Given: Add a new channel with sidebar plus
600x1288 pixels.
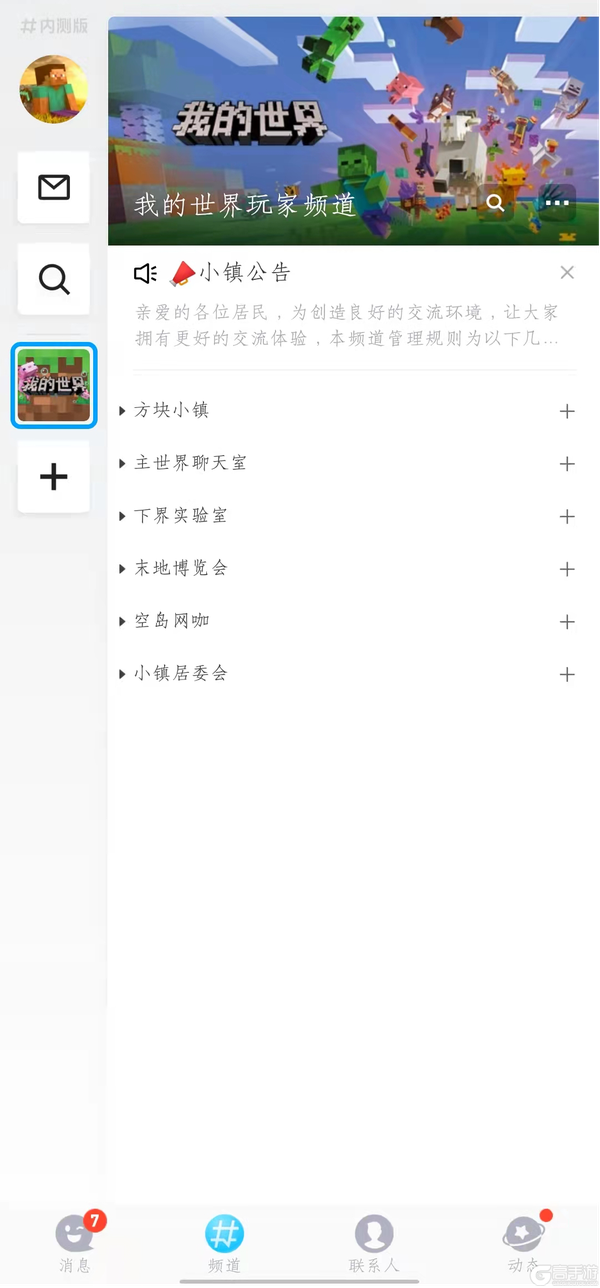Looking at the screenshot, I should pos(54,477).
